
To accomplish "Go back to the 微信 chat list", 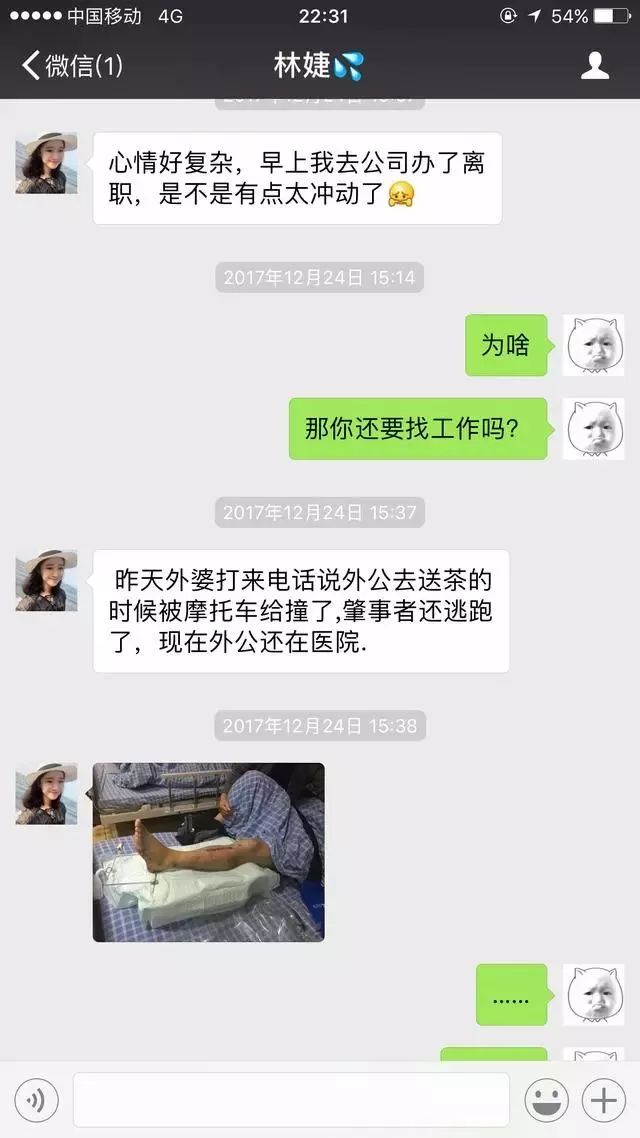I will coord(73,66).
